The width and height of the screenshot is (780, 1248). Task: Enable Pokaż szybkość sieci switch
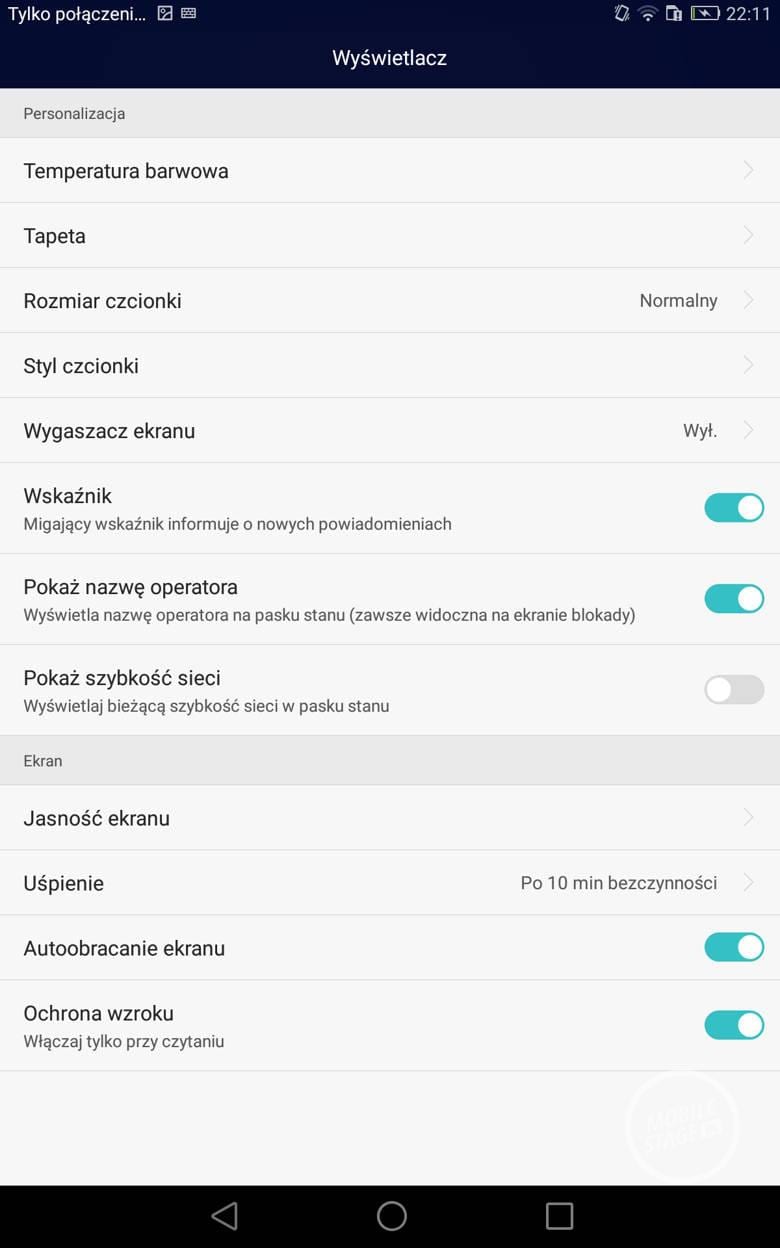pyautogui.click(x=733, y=690)
